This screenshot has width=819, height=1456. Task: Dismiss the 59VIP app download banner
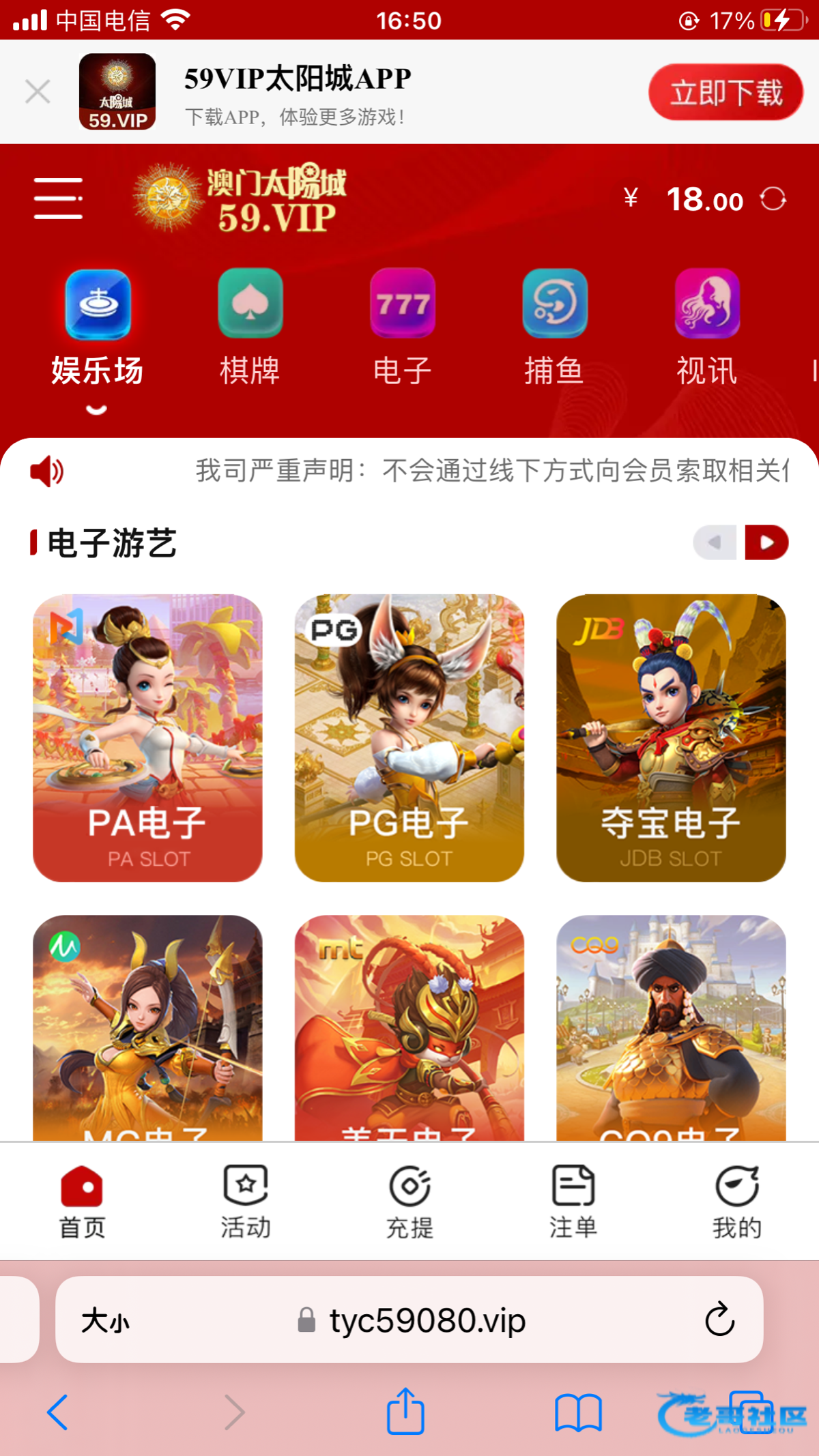(38, 91)
